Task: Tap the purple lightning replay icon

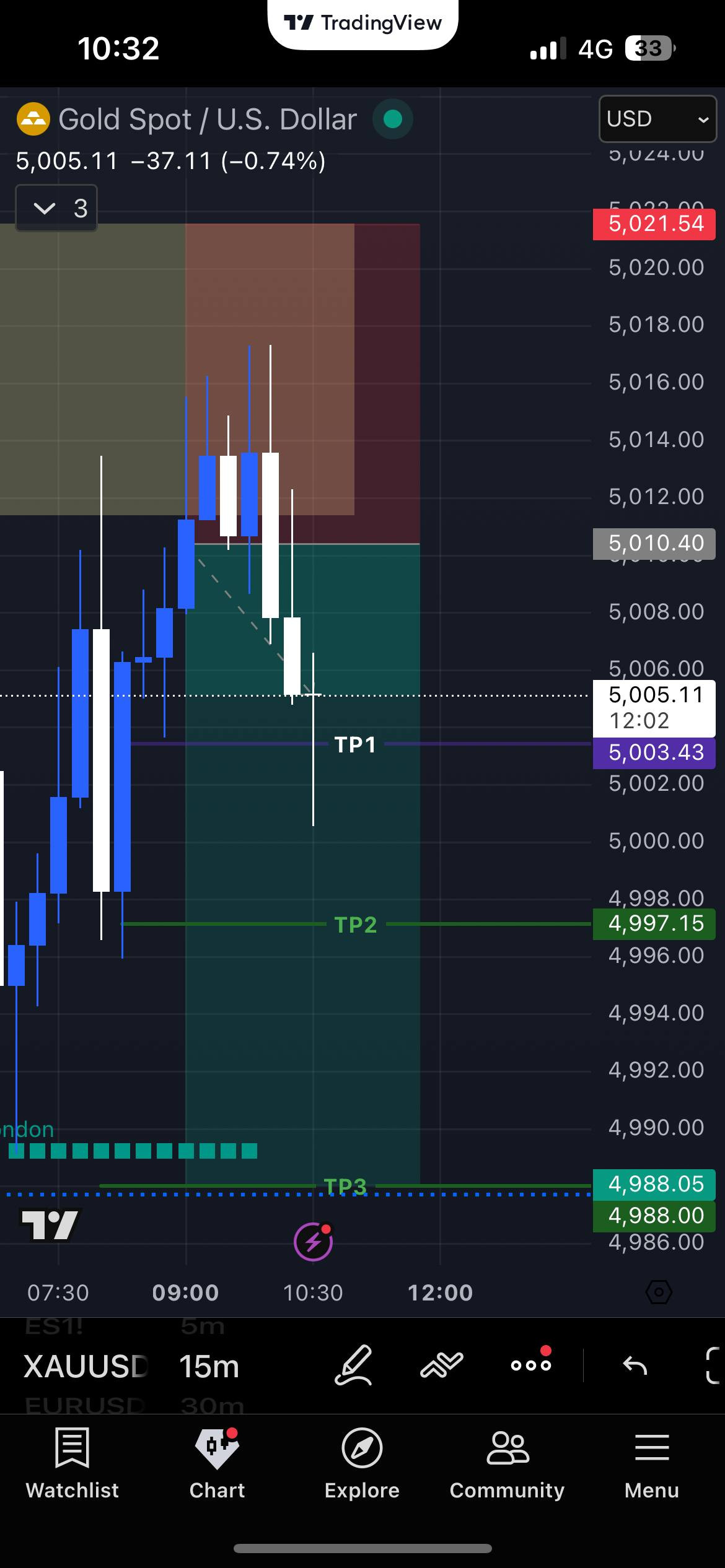Action: pyautogui.click(x=313, y=1241)
